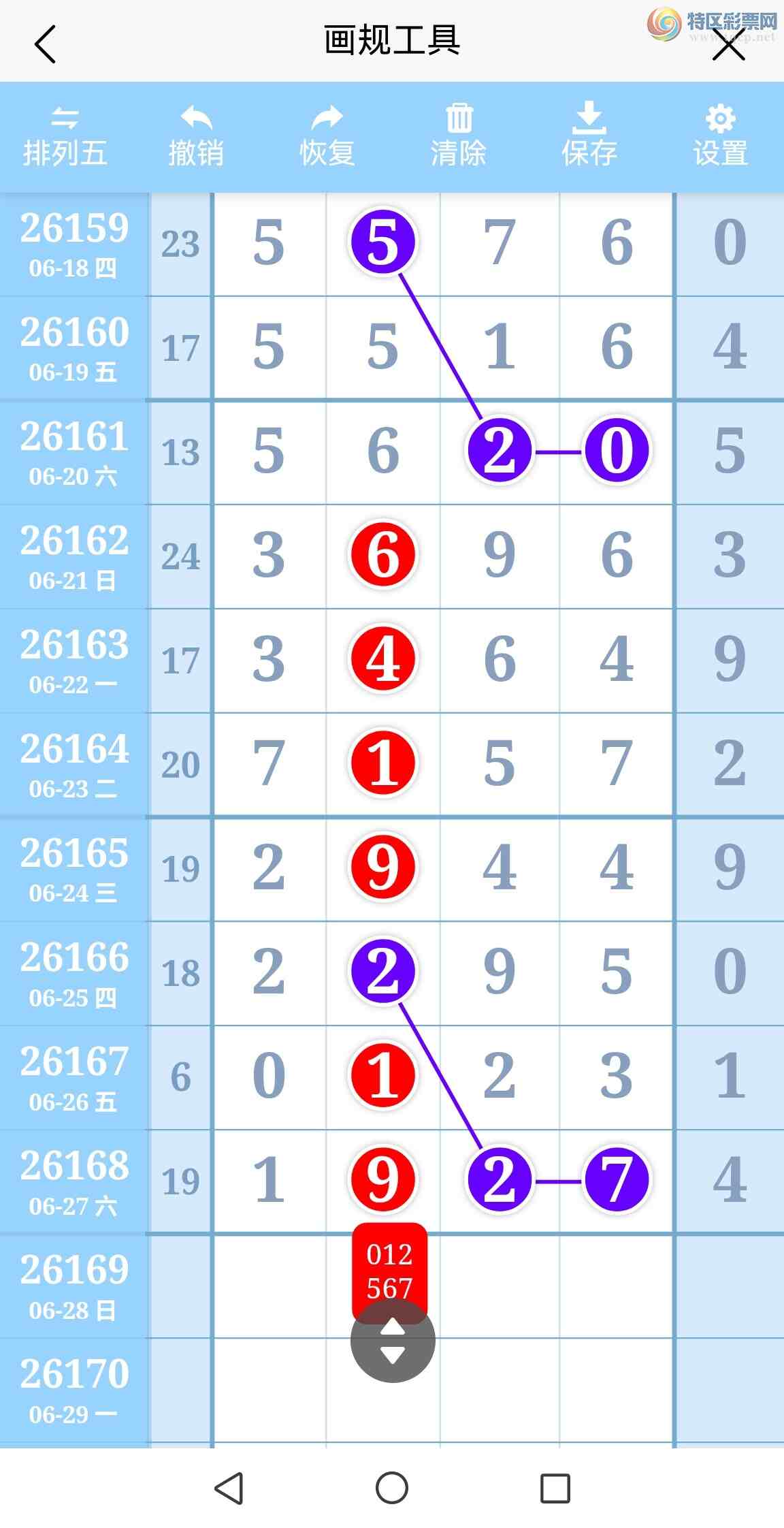This screenshot has height=1528, width=784.
Task: Select the purple circled 7 in row 26168
Action: (x=617, y=1180)
